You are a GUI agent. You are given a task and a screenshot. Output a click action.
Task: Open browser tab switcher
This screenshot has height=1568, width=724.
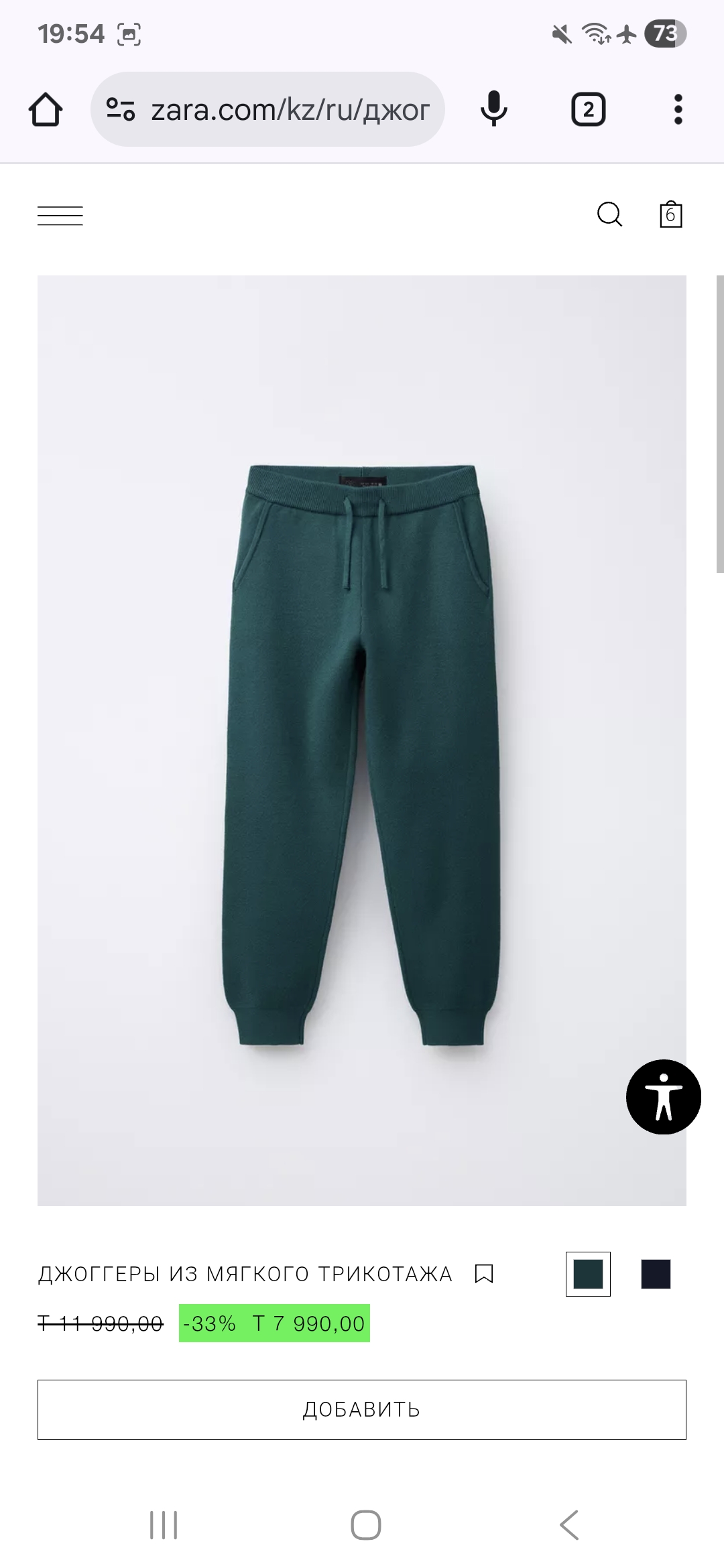[x=588, y=110]
